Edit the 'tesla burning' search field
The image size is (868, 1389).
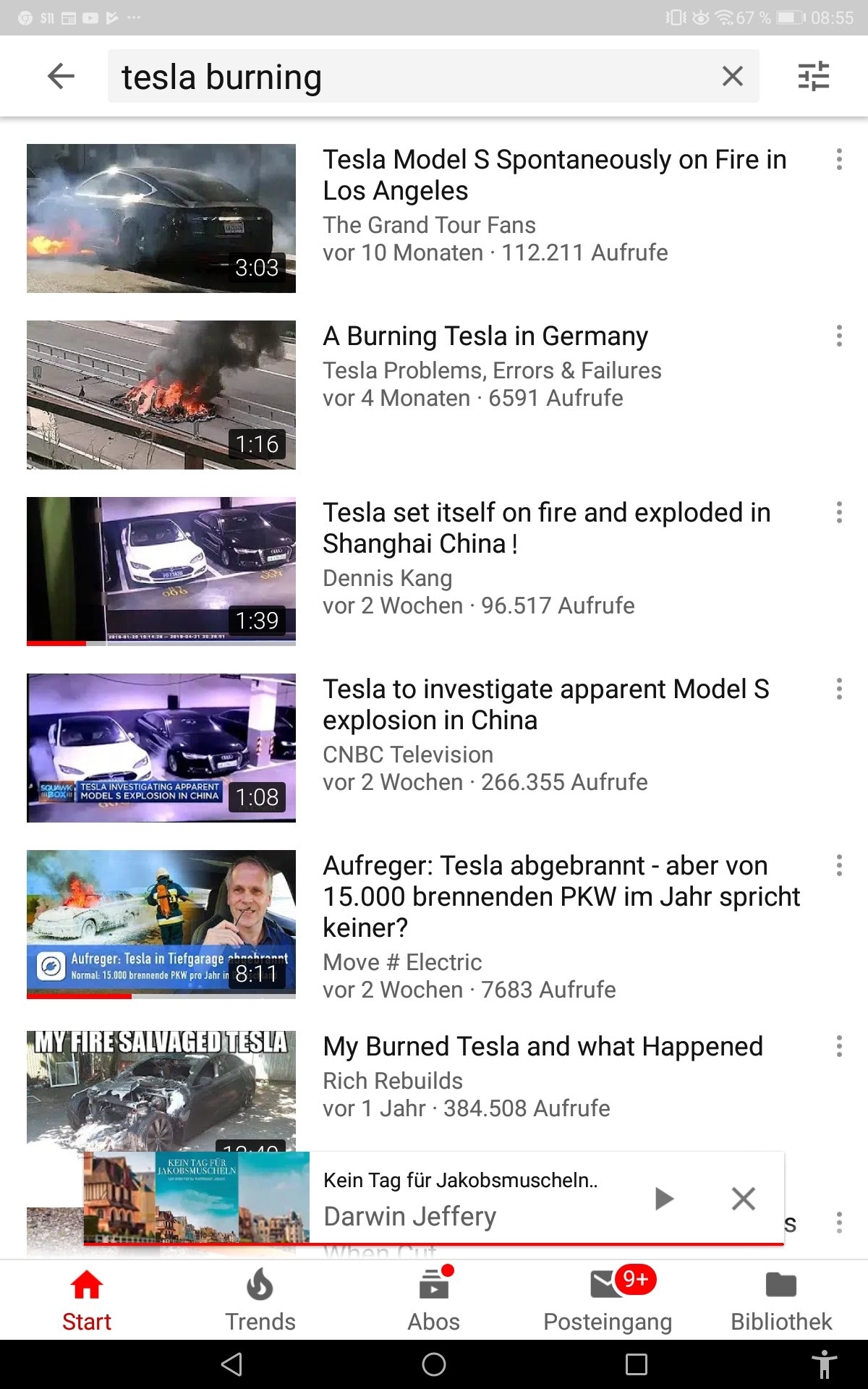click(x=405, y=77)
